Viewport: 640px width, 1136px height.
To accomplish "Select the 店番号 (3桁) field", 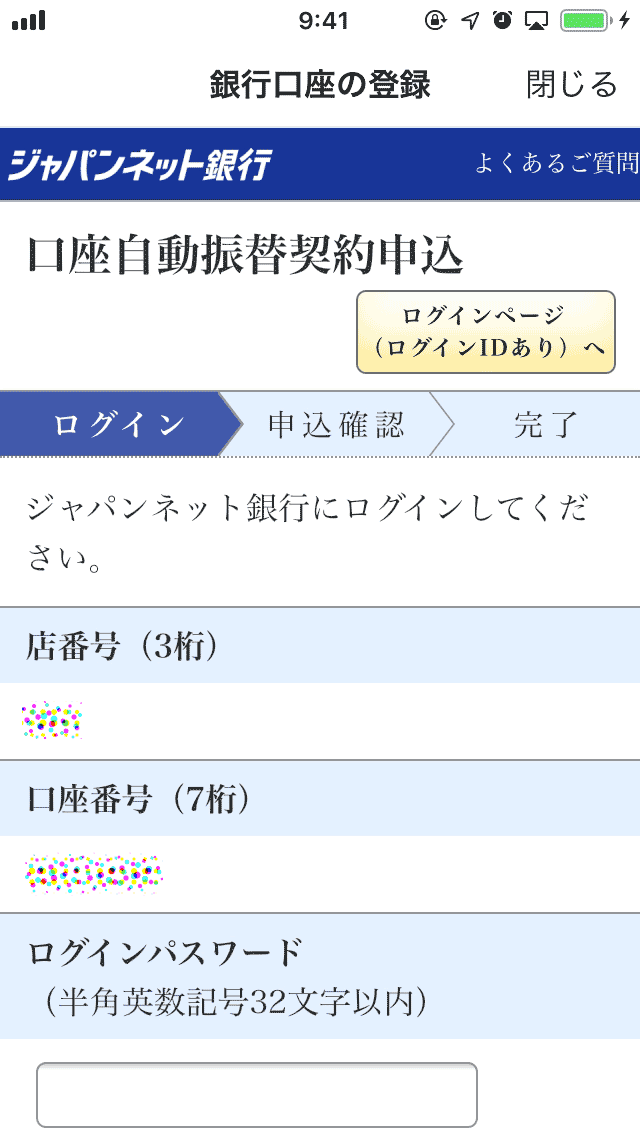I will coord(320,721).
